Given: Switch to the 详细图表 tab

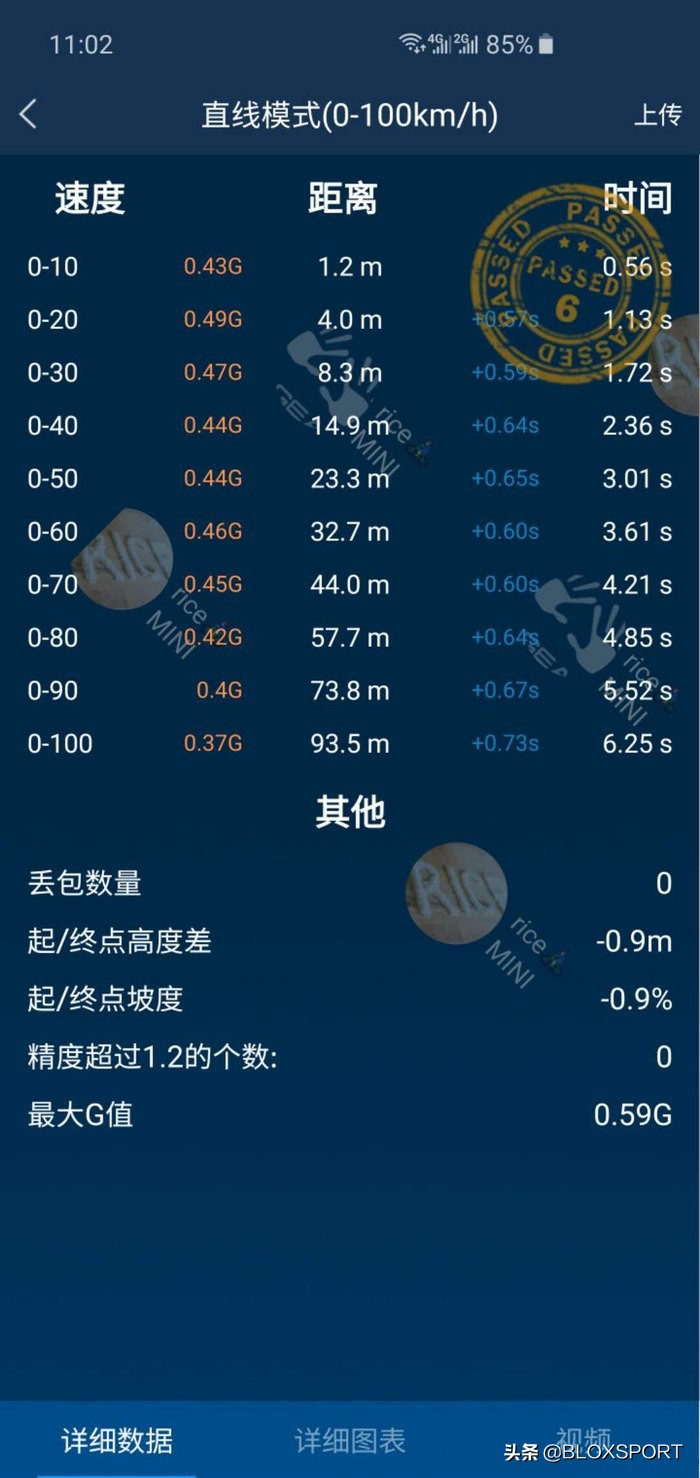Looking at the screenshot, I should coord(350,1440).
